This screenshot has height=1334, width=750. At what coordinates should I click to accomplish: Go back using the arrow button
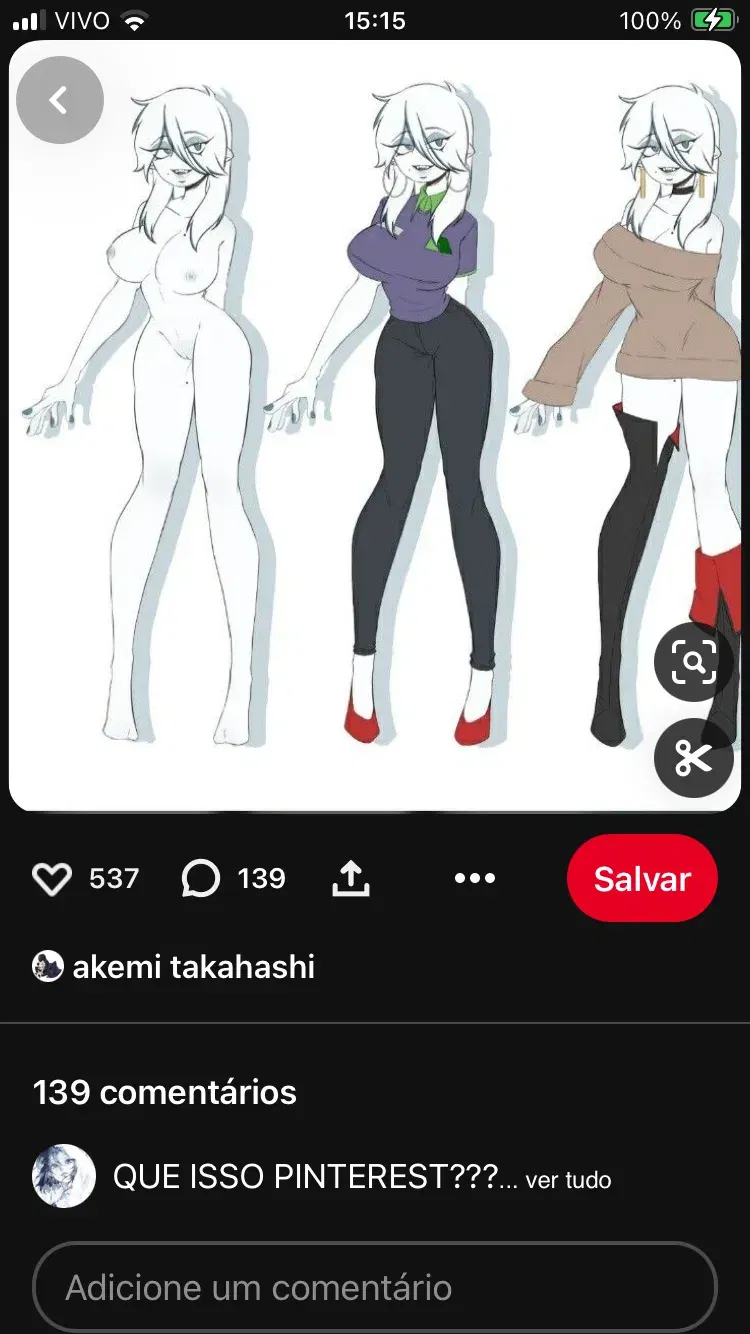click(60, 100)
